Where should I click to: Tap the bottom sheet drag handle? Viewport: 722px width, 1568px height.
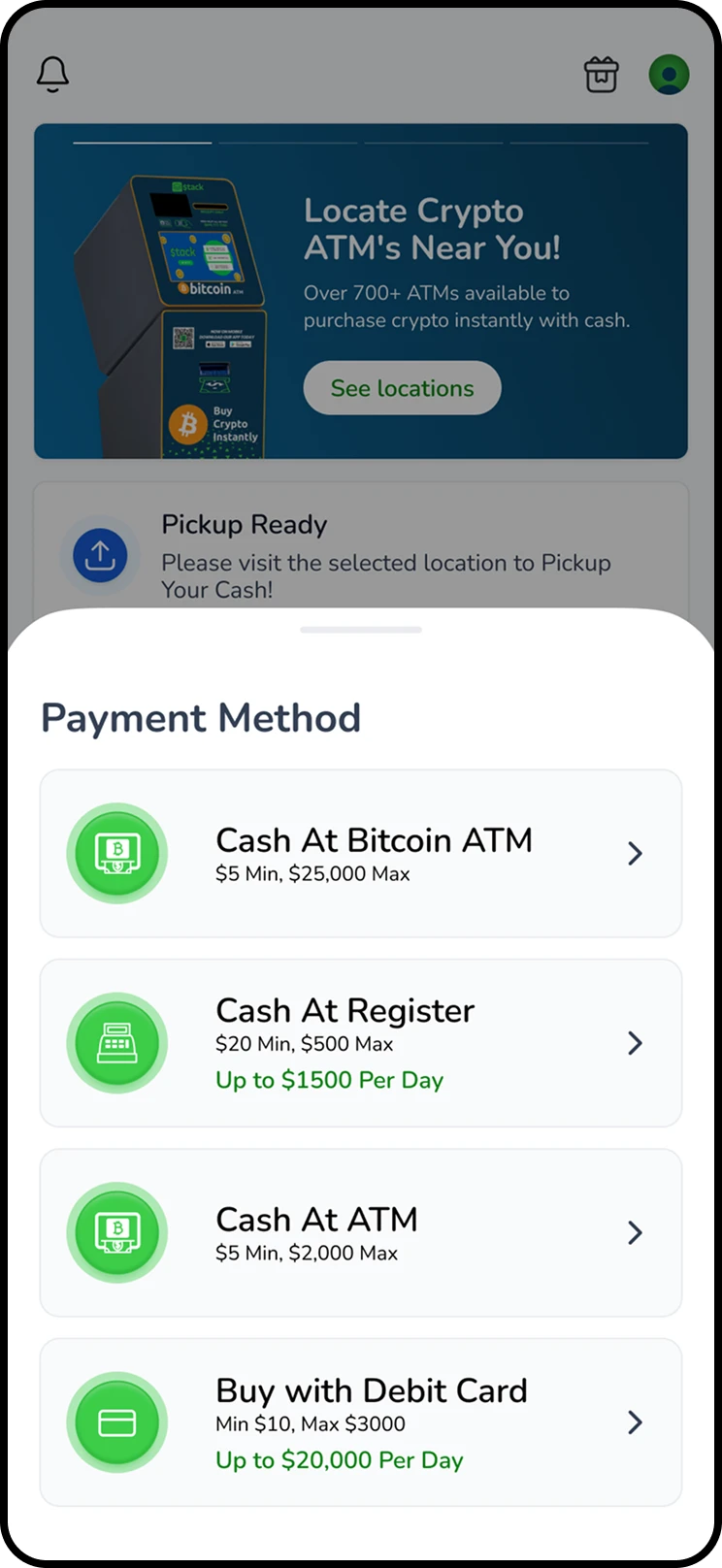pyautogui.click(x=360, y=630)
